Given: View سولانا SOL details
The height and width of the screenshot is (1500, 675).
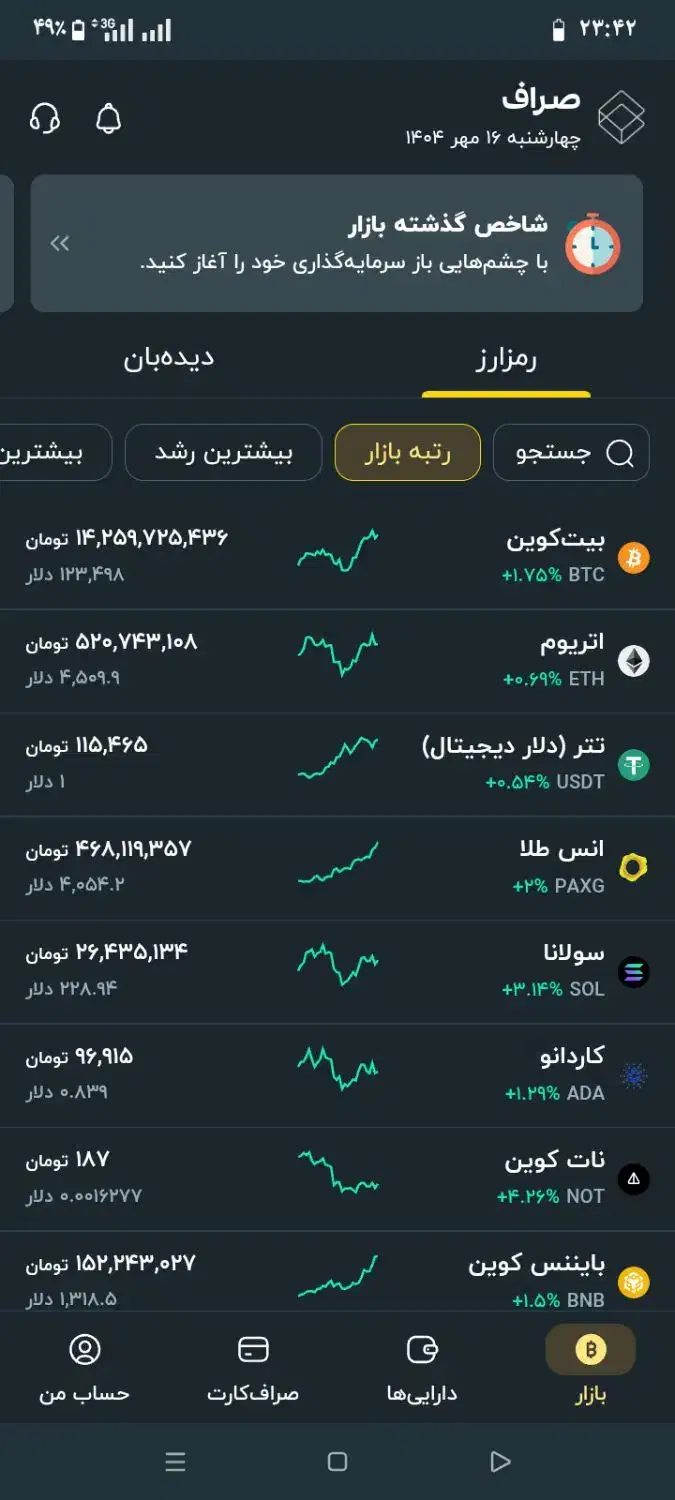Looking at the screenshot, I should [x=337, y=971].
